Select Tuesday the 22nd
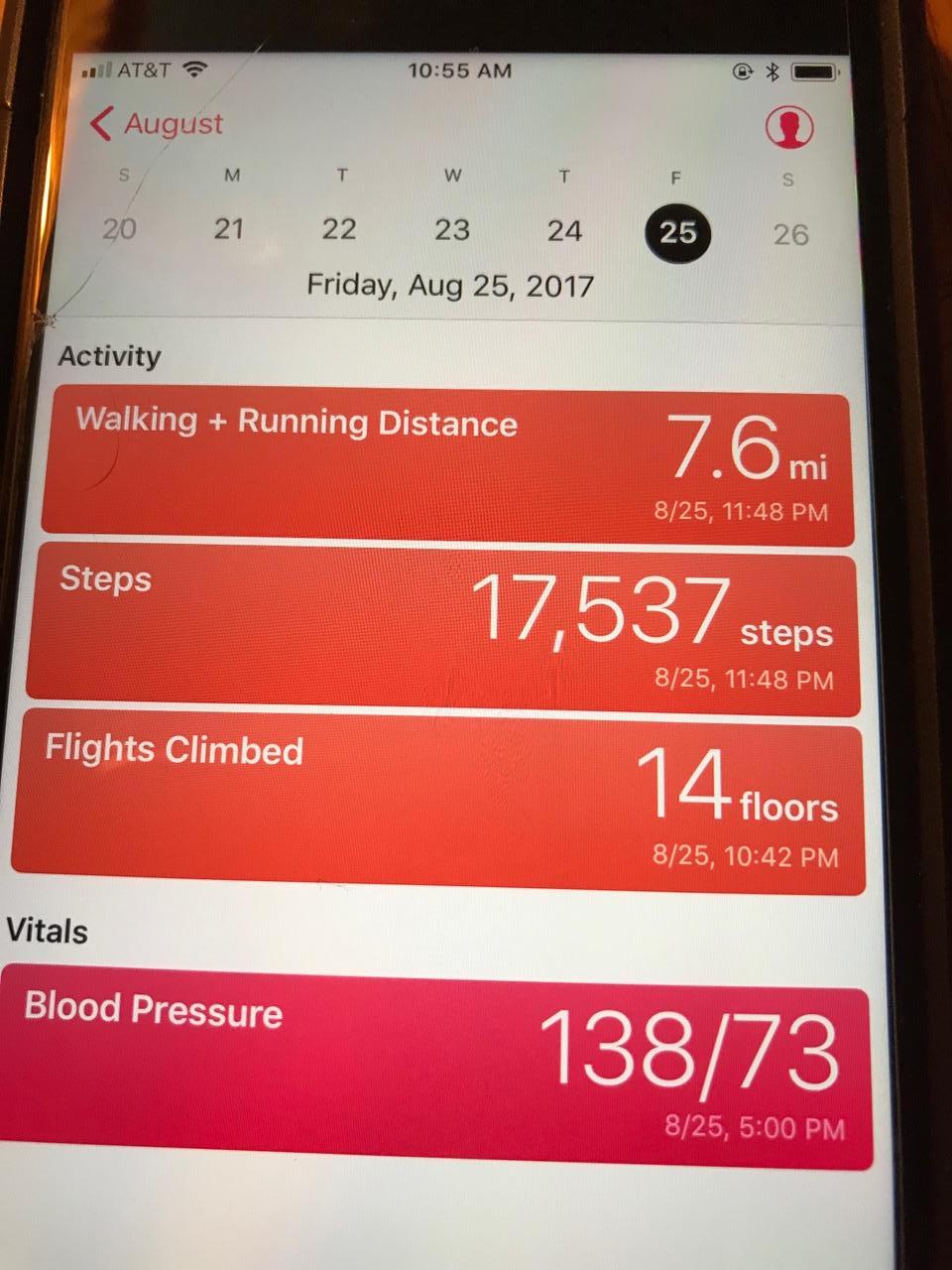 click(339, 229)
